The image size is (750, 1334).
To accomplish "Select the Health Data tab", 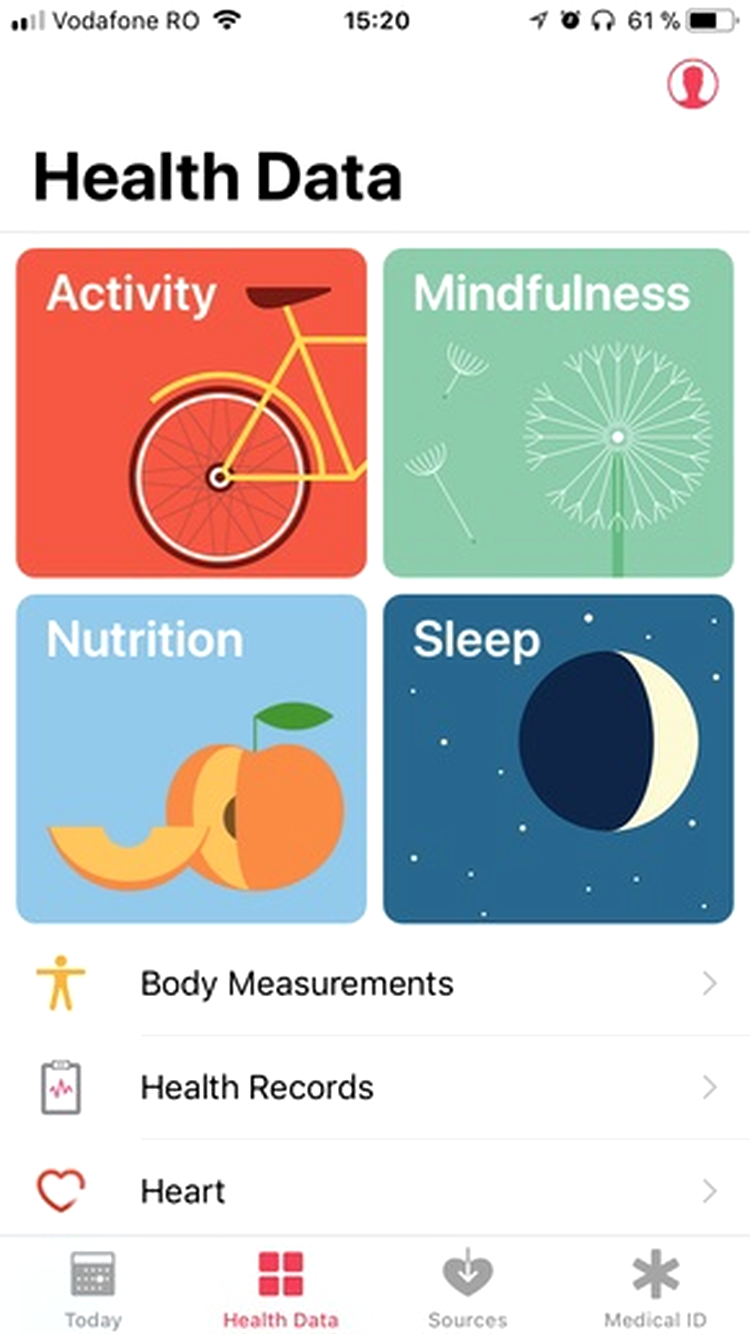I will tap(281, 1289).
